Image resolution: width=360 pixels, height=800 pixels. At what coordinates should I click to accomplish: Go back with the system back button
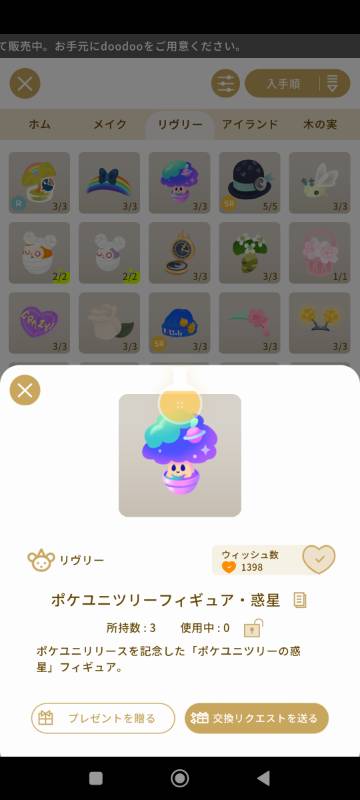pos(264,778)
